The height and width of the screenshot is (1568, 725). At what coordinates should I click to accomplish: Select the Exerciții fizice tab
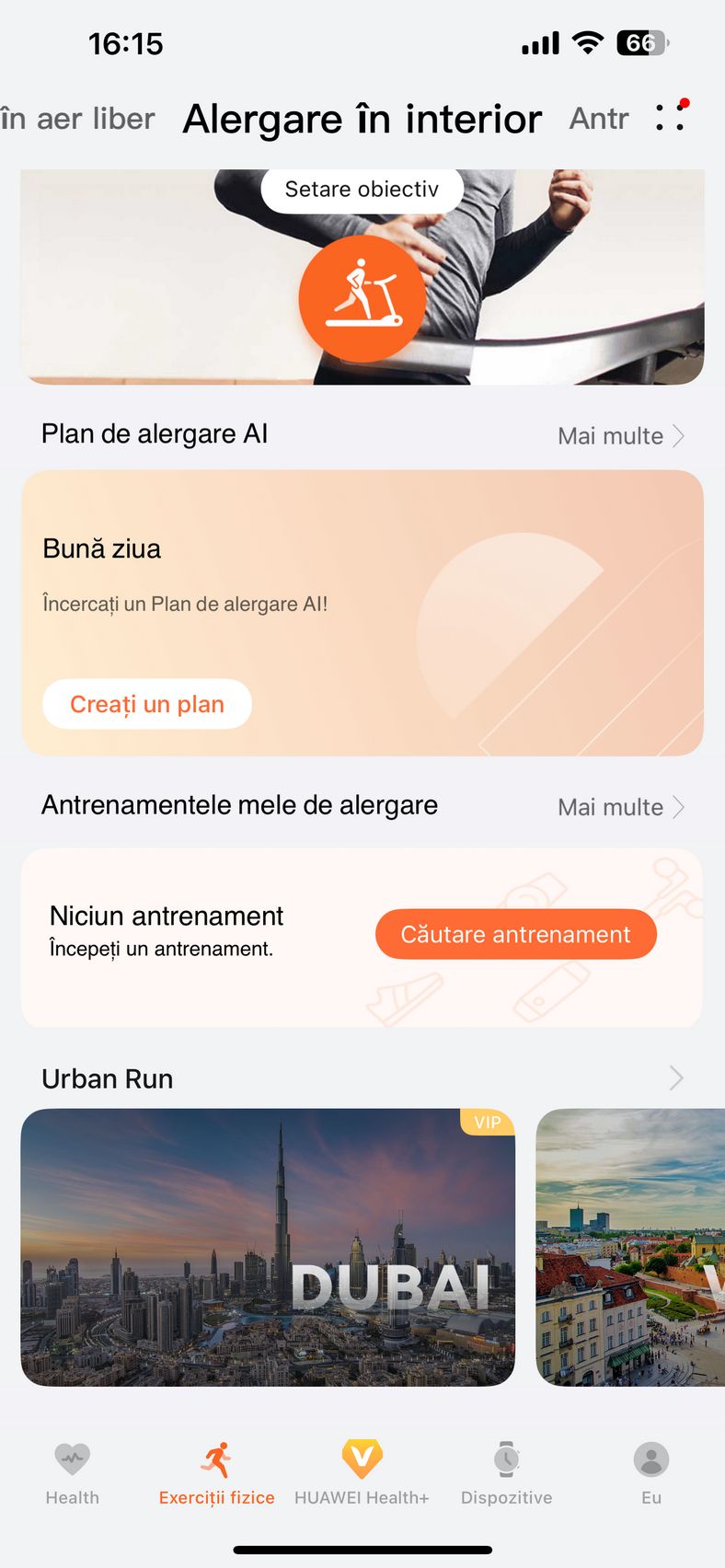tap(217, 1473)
